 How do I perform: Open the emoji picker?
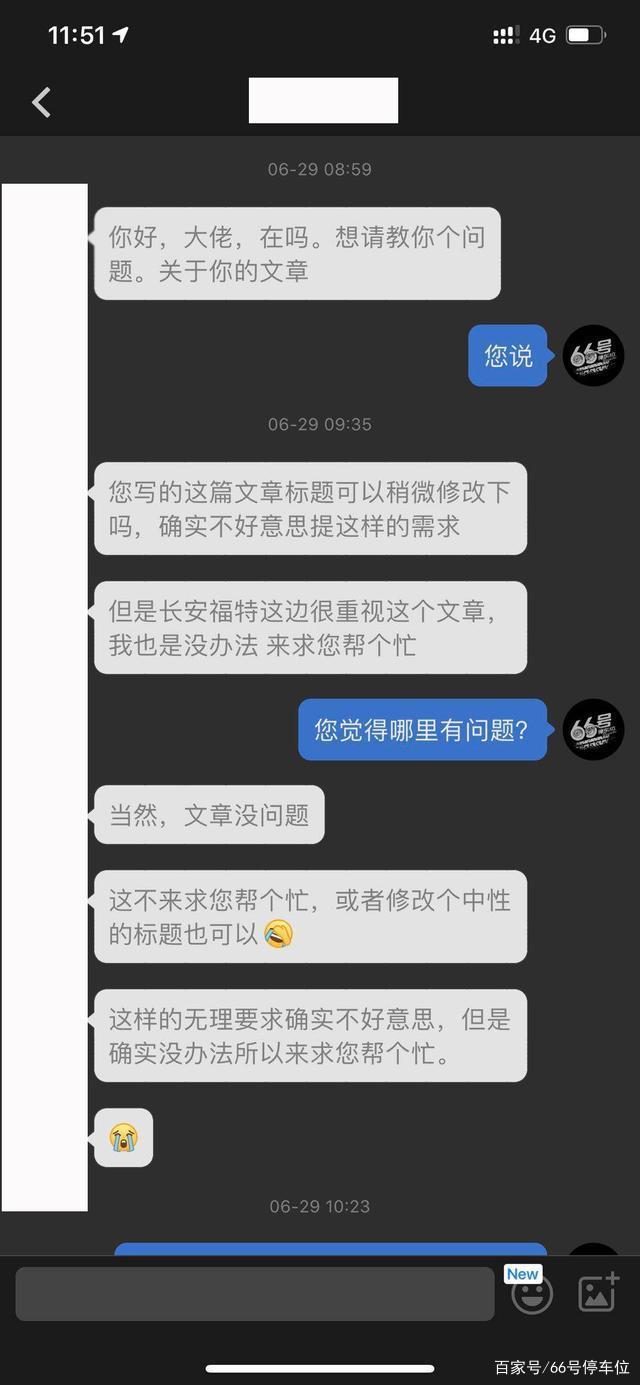pyautogui.click(x=531, y=1295)
